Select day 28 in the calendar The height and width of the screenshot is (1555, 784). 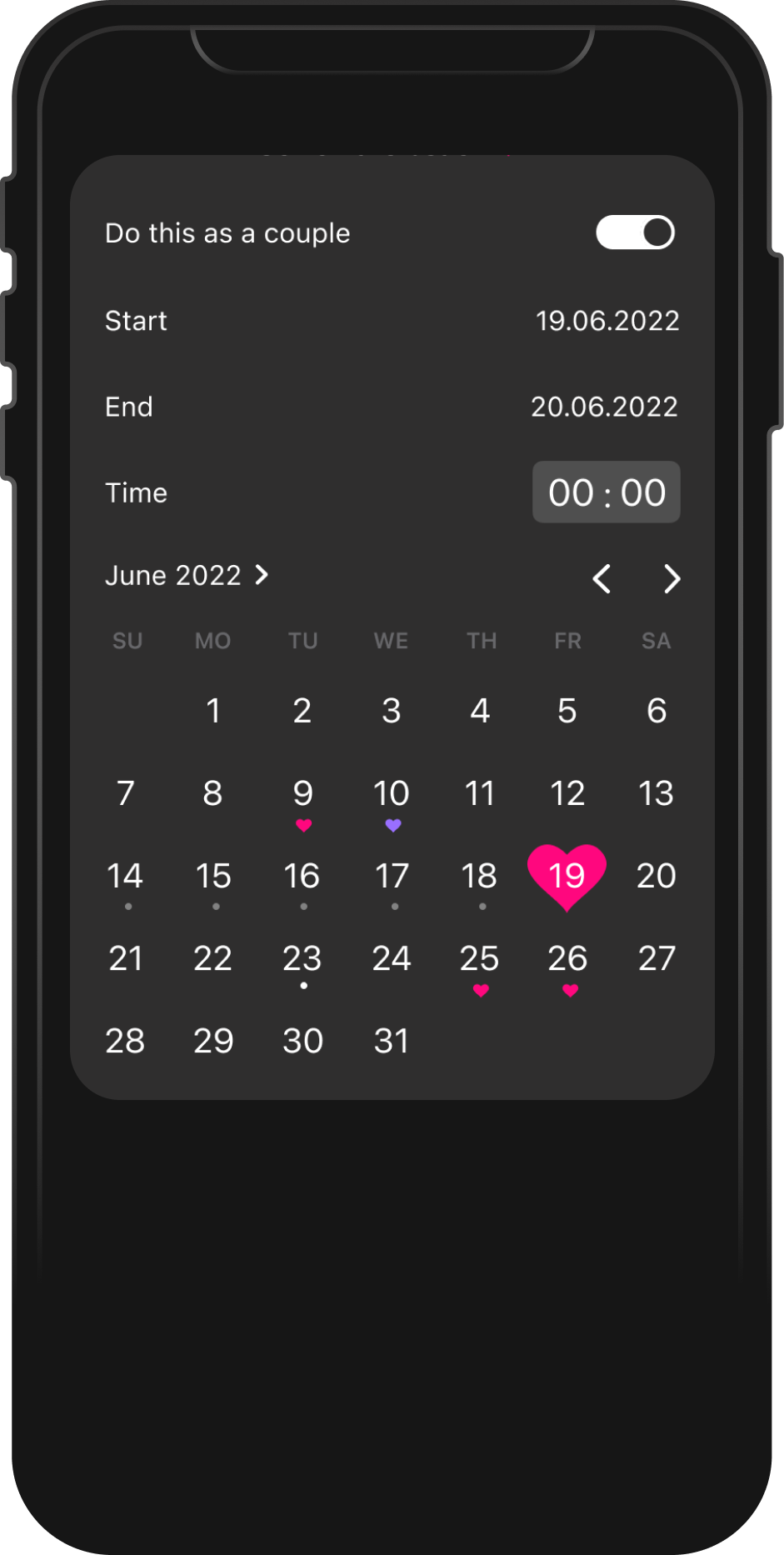[x=125, y=1041]
